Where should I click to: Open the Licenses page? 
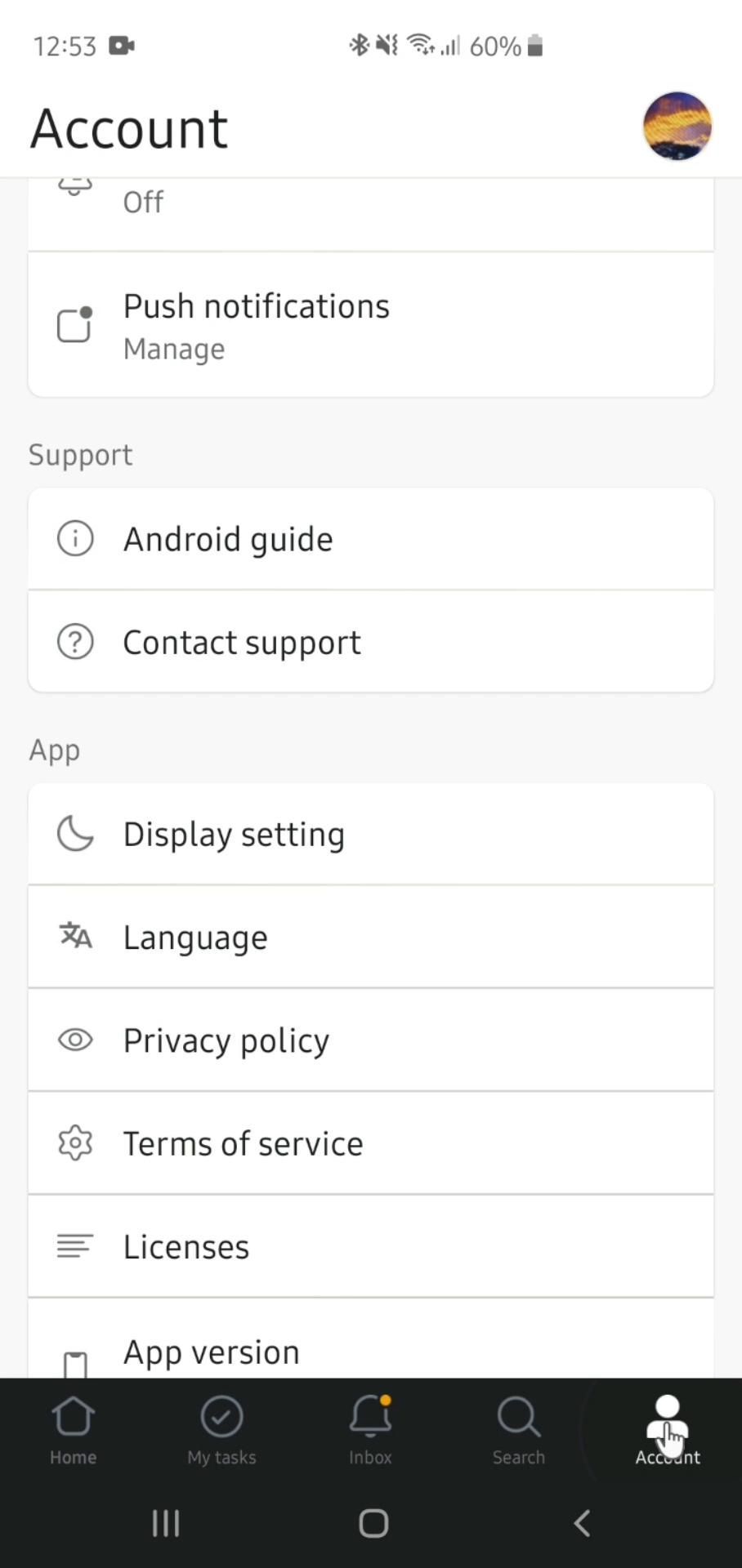(x=371, y=1246)
